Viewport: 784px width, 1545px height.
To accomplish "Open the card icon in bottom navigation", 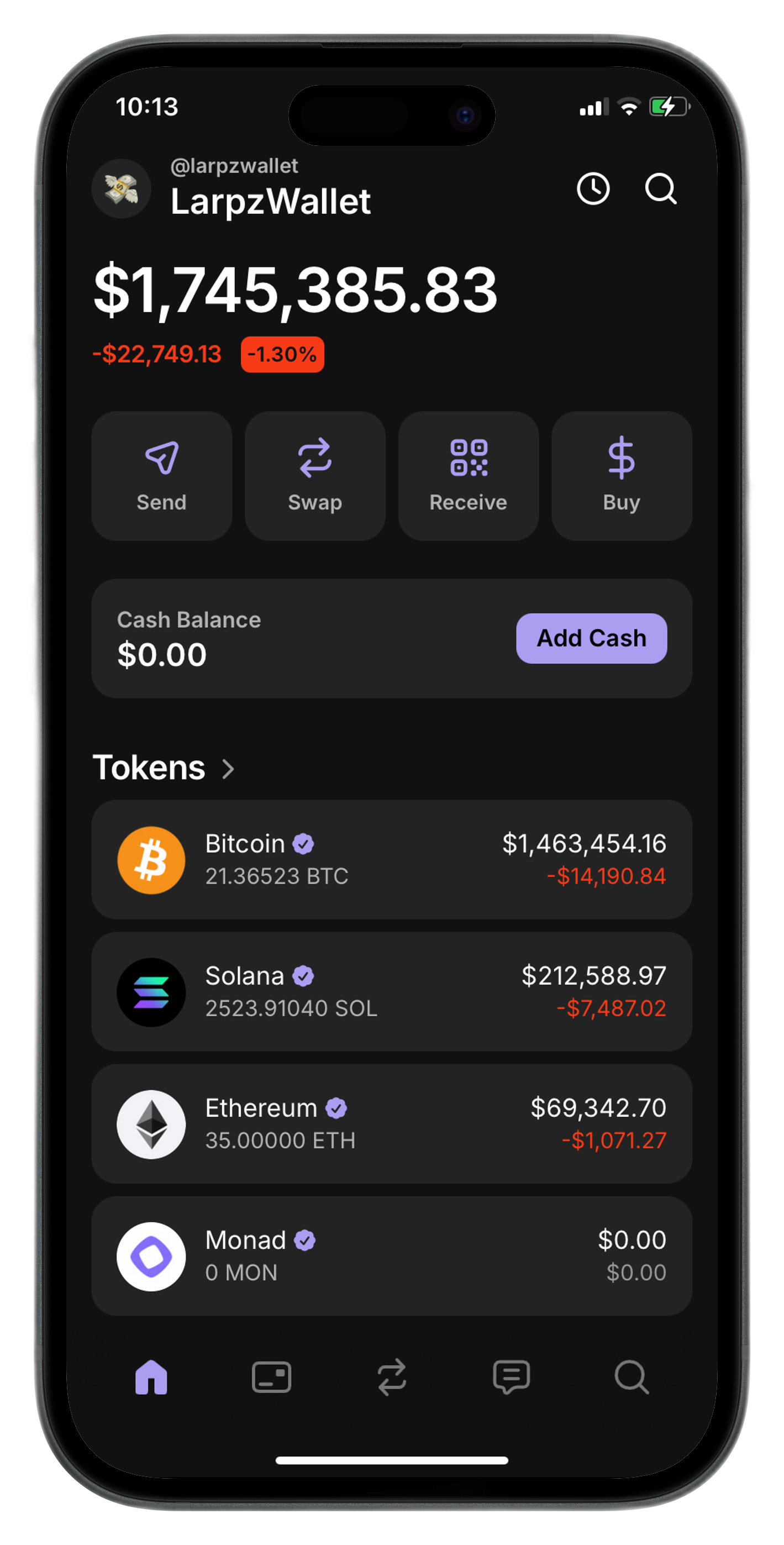I will (272, 1377).
